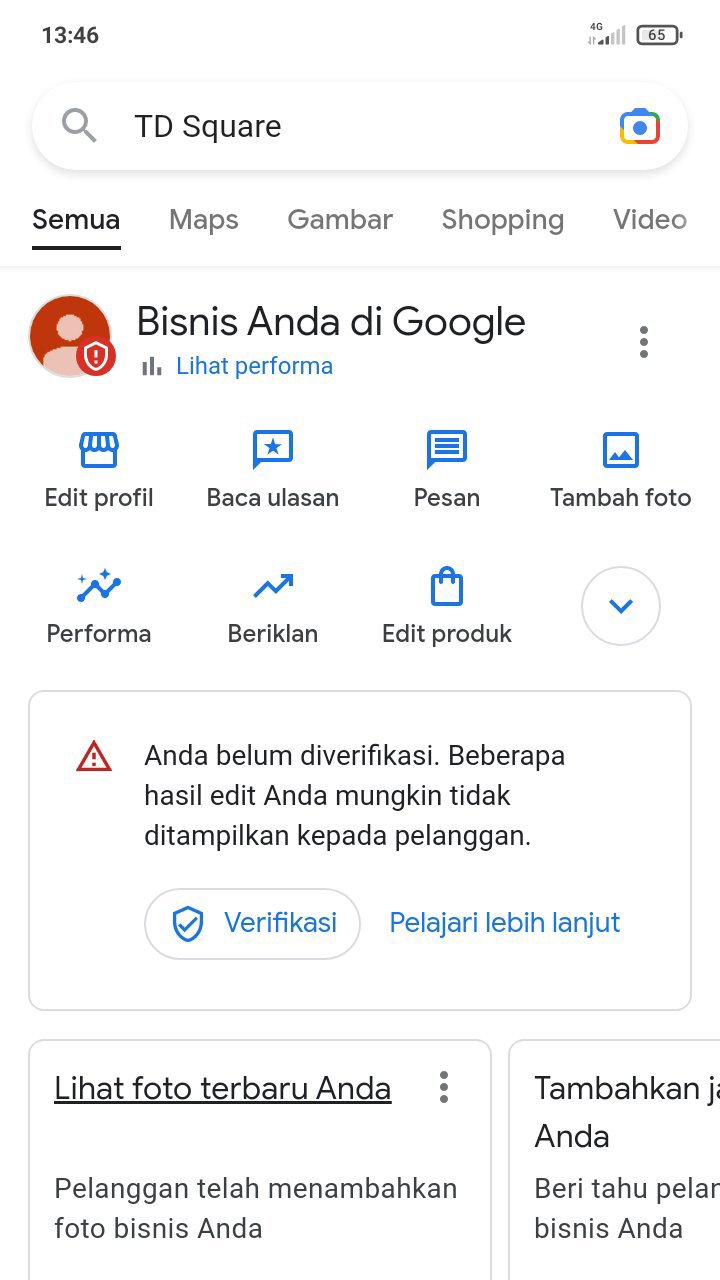This screenshot has height=1280, width=720.
Task: Switch to the Video tab
Action: [x=650, y=220]
